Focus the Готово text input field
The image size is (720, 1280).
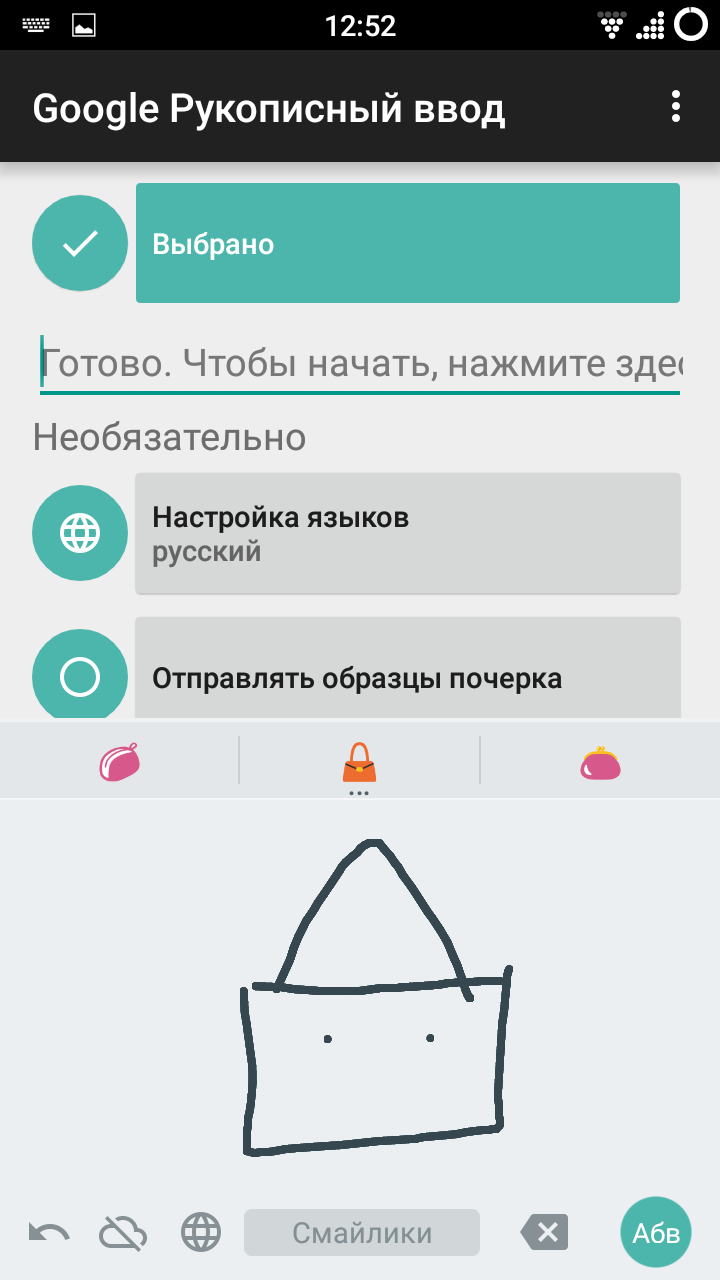360,364
